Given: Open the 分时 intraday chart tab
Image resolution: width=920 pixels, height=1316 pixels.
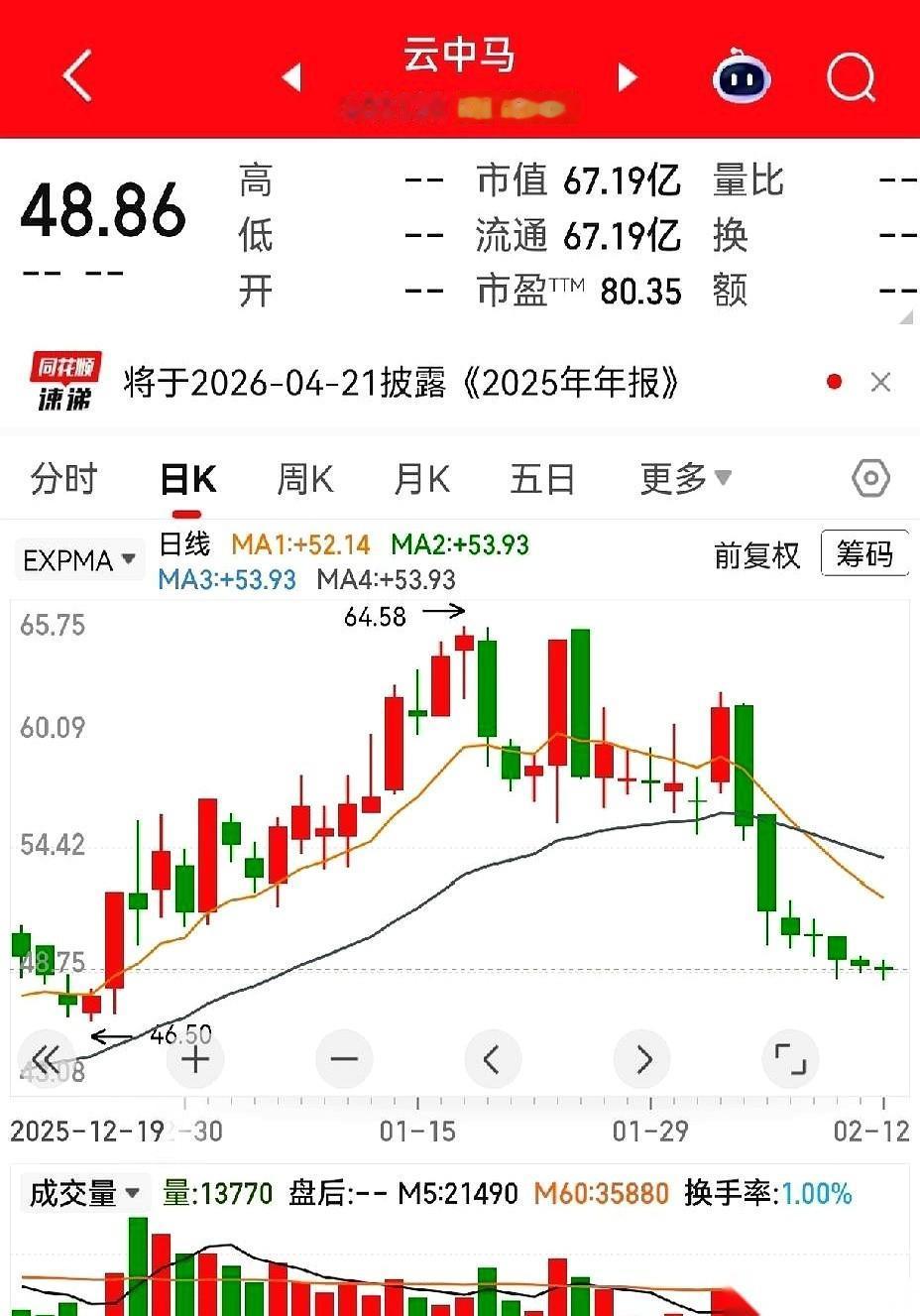Looking at the screenshot, I should tap(63, 477).
